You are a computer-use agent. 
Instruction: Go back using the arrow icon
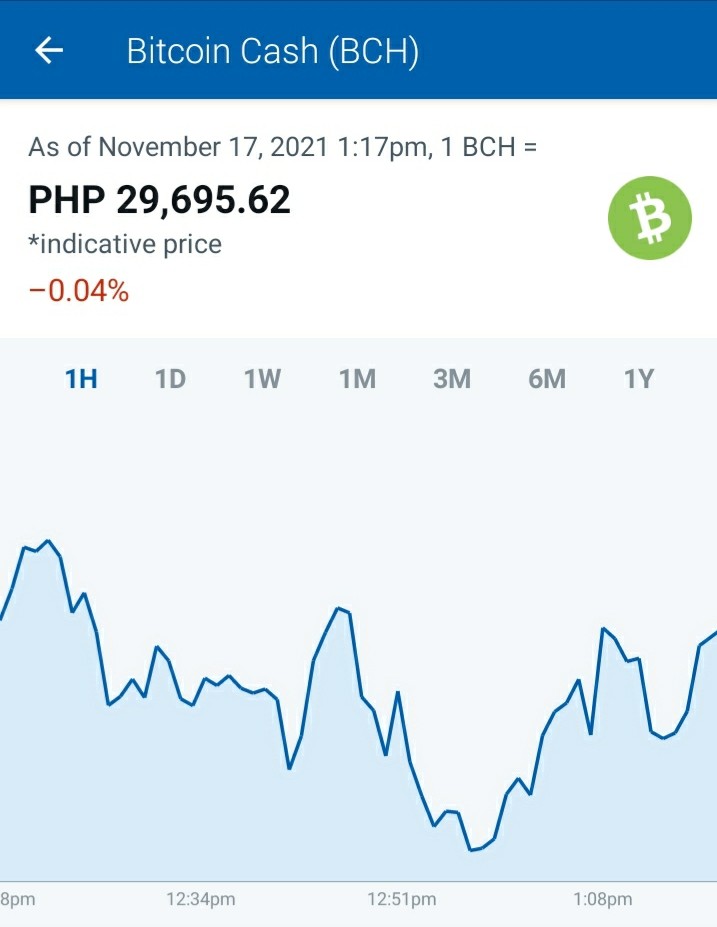(48, 50)
